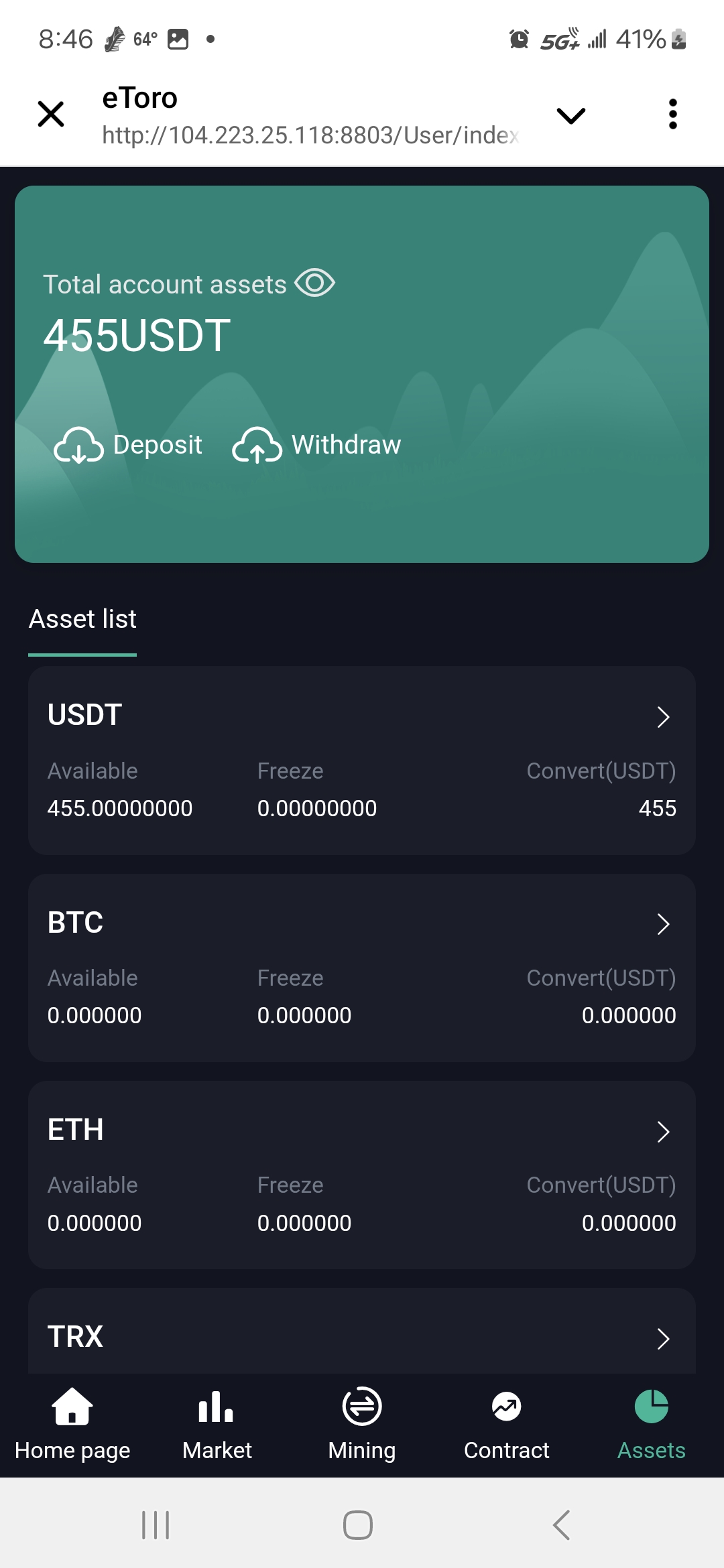Open the TRX asset entry
Viewport: 724px width, 1568px height.
click(362, 1336)
